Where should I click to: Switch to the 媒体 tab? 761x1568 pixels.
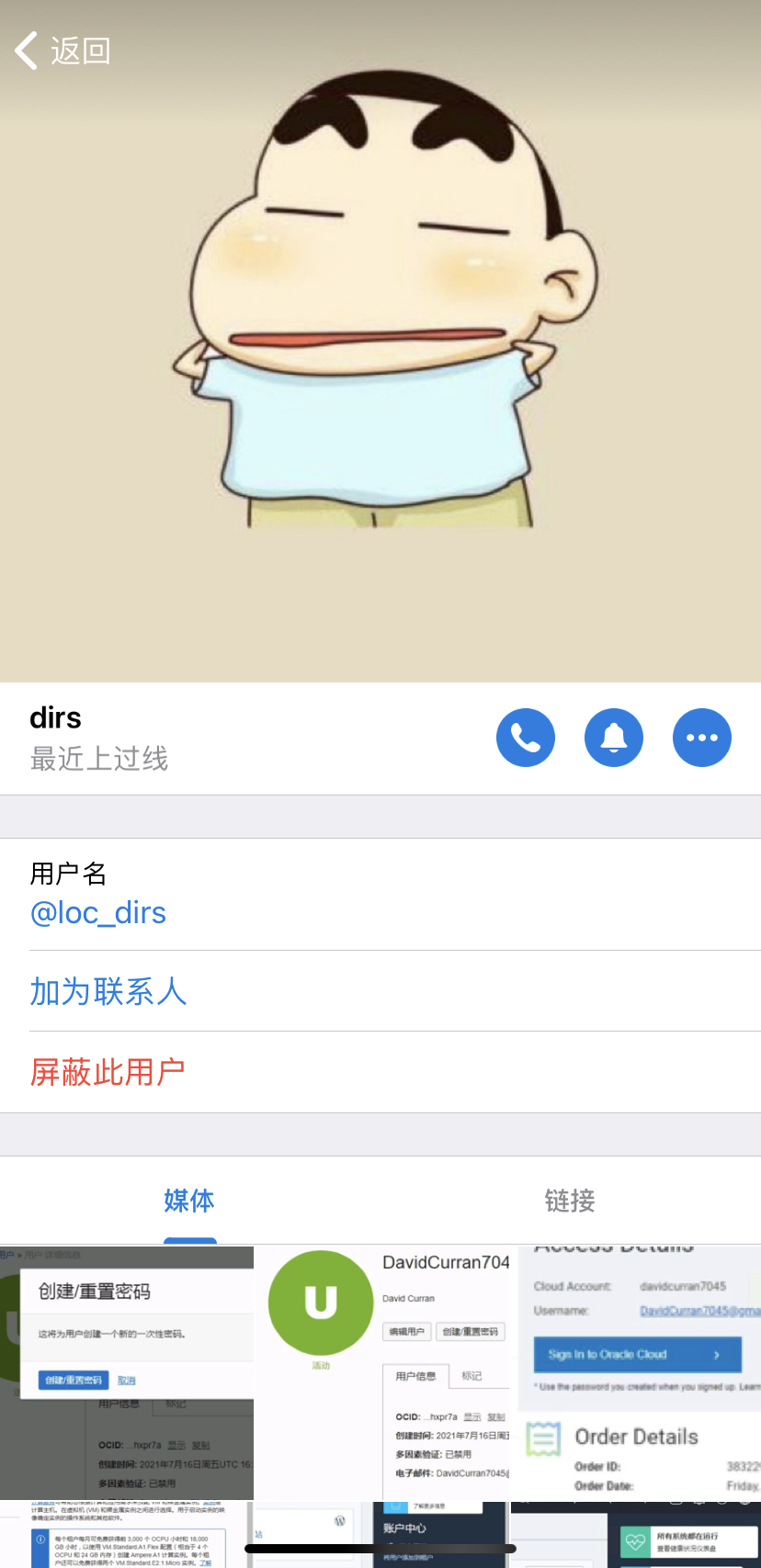(x=189, y=1201)
